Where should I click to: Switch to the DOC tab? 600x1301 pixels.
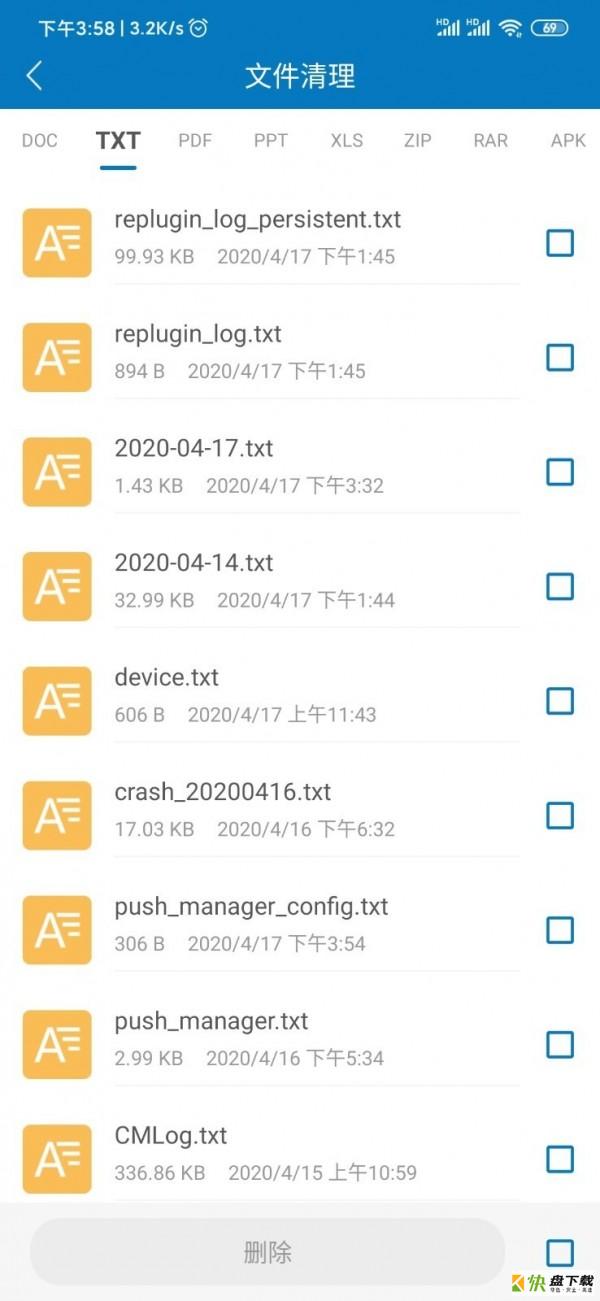(40, 141)
